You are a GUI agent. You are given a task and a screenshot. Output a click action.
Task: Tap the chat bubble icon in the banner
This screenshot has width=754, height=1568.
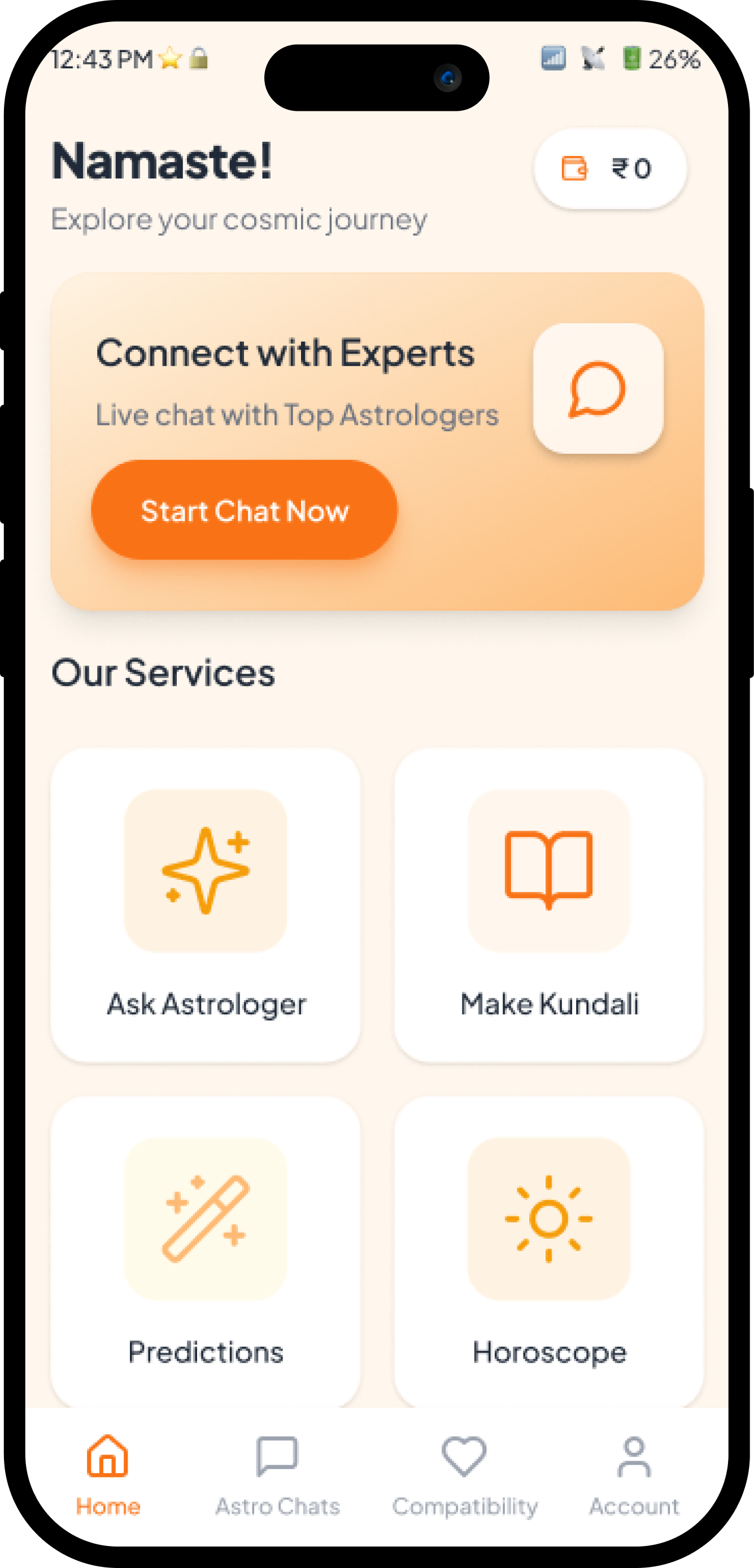pos(598,389)
